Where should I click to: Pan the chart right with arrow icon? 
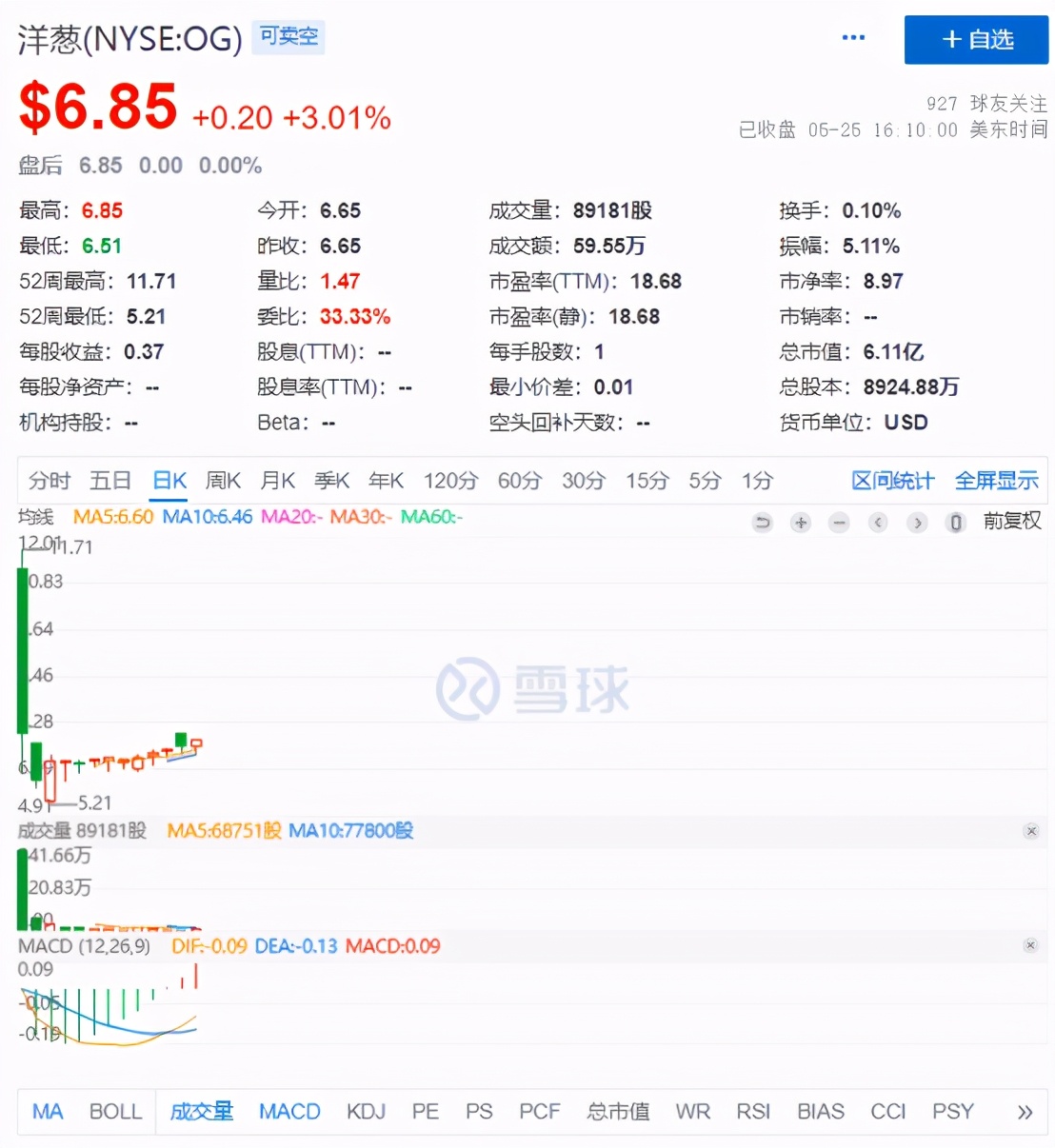pyautogui.click(x=917, y=523)
